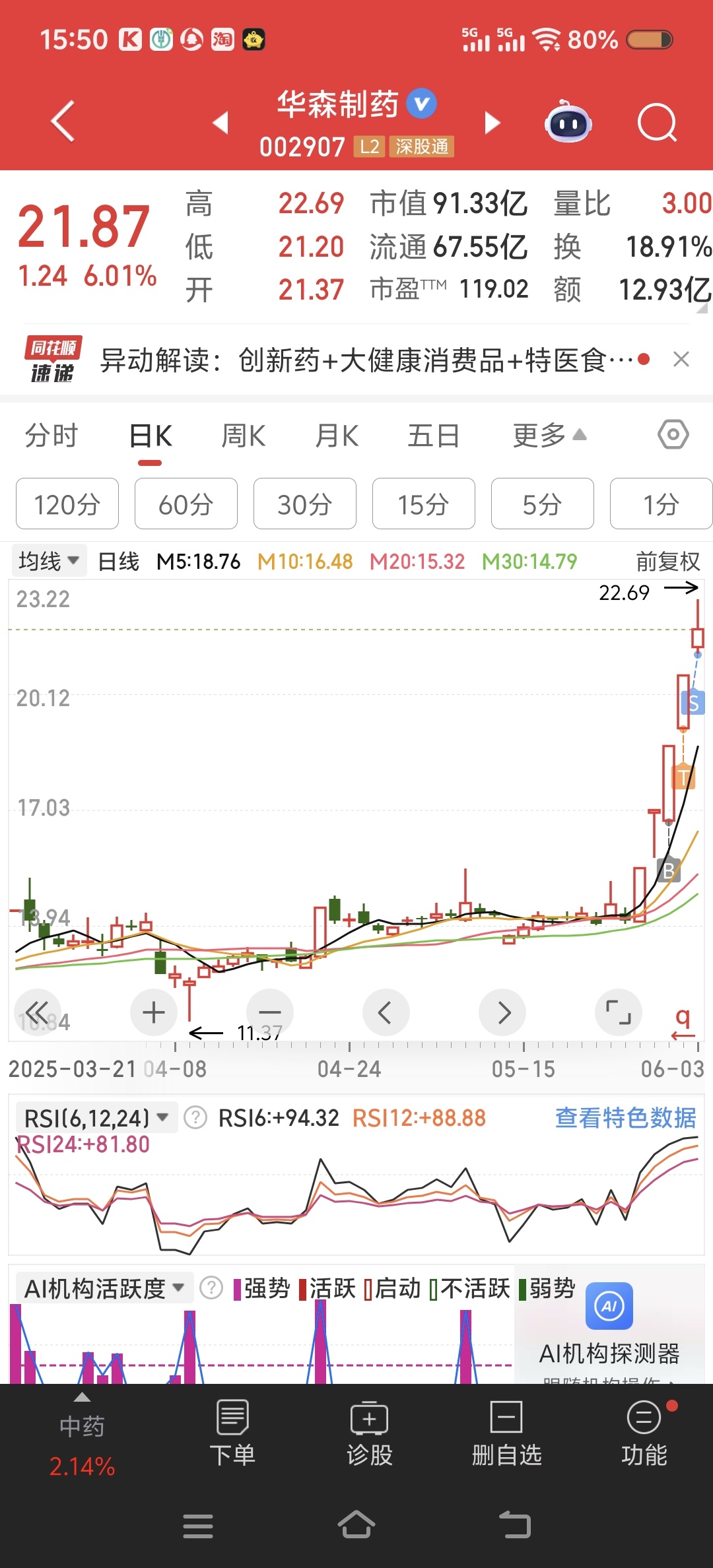Screen dimensions: 713x1568
Task: Open the AI robot assistant
Action: click(x=568, y=121)
